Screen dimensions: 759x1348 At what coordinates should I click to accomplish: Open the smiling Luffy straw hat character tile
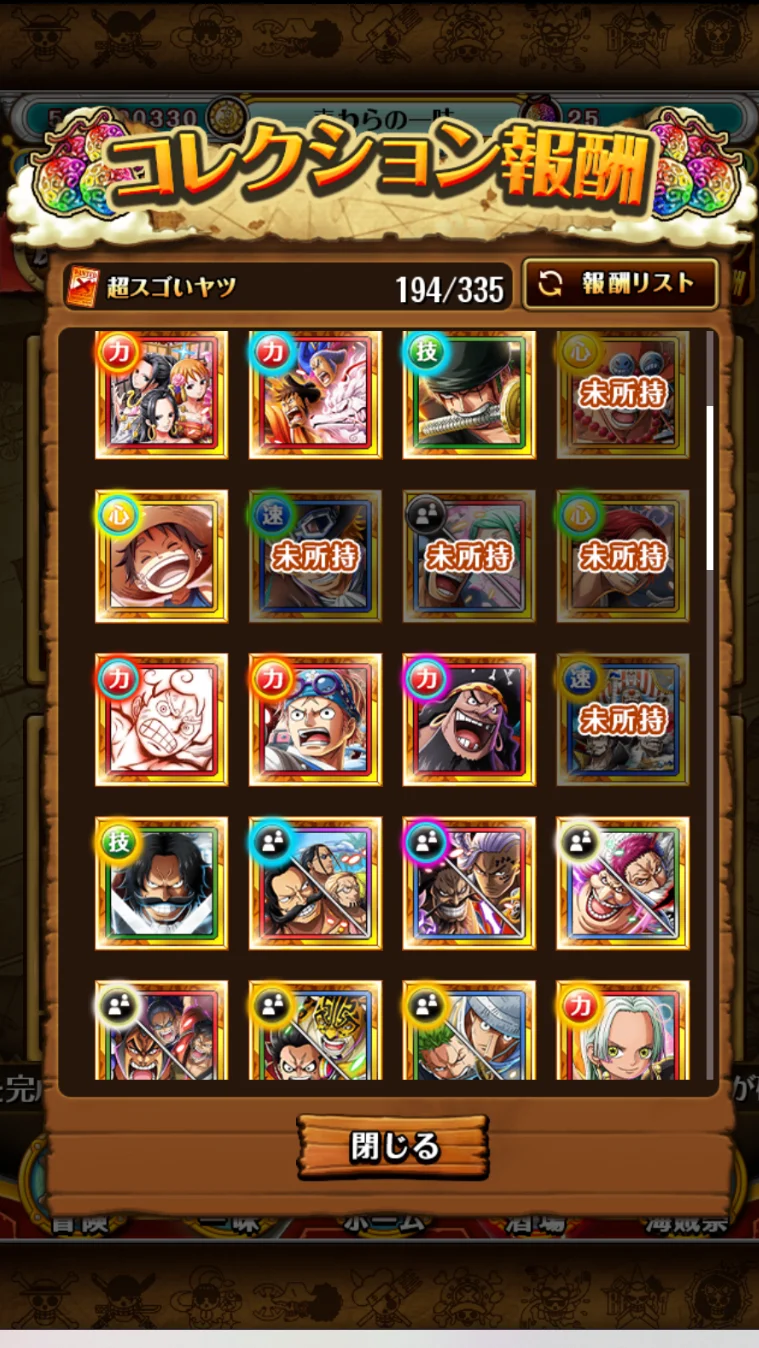[161, 555]
